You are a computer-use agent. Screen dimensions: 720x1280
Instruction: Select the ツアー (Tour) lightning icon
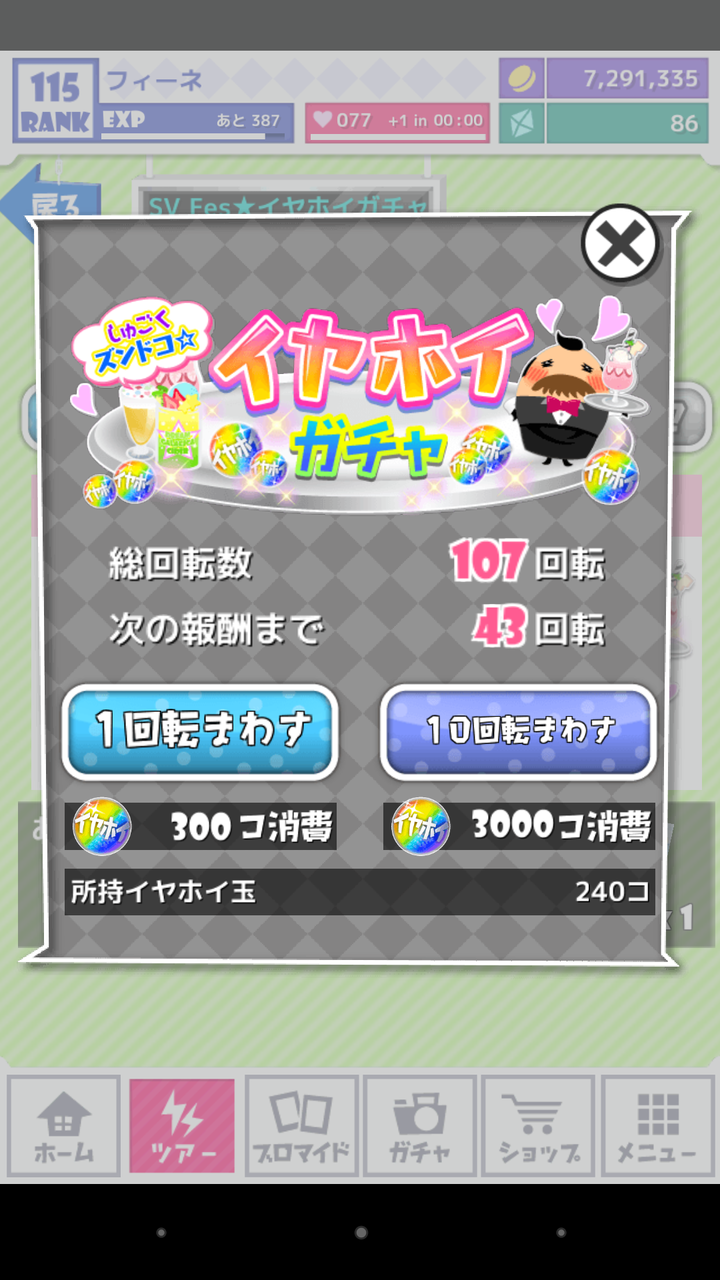182,1125
